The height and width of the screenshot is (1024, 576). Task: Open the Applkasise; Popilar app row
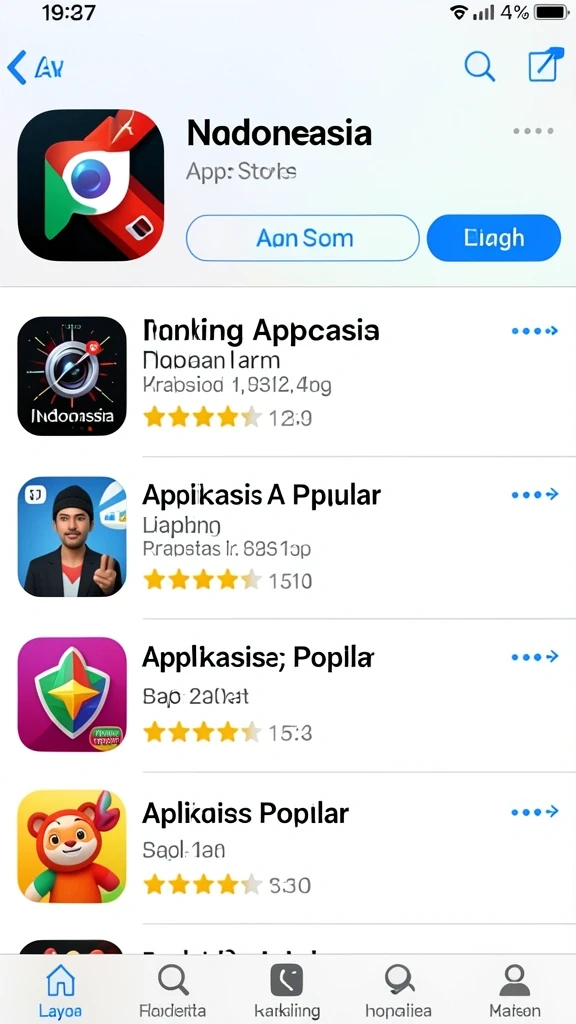288,695
